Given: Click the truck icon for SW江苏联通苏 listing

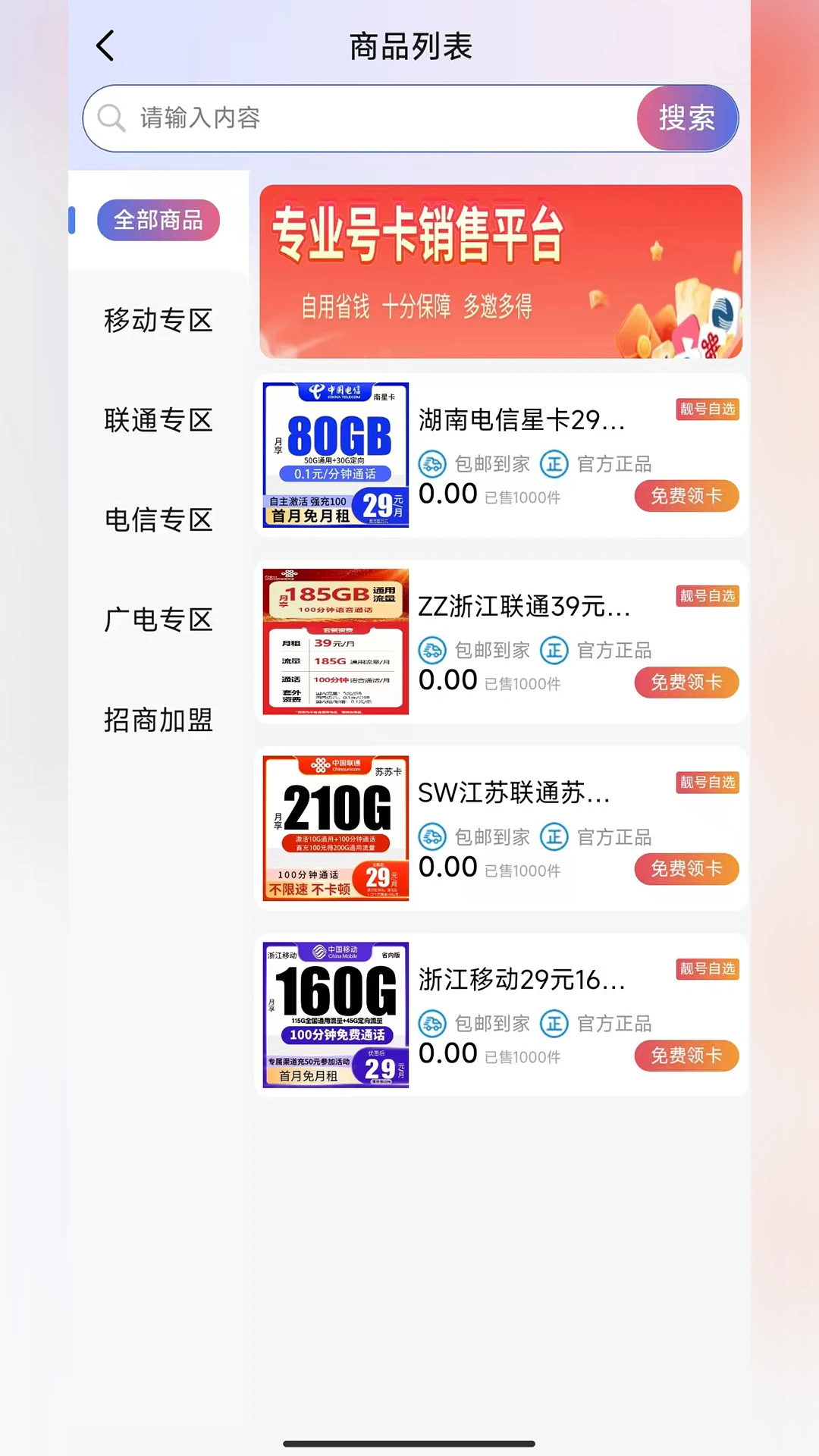Looking at the screenshot, I should (x=432, y=837).
